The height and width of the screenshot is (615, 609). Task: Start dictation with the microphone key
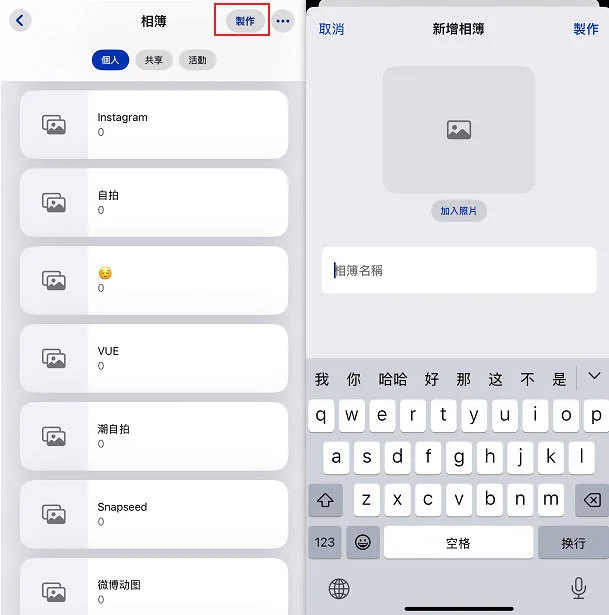pos(578,588)
